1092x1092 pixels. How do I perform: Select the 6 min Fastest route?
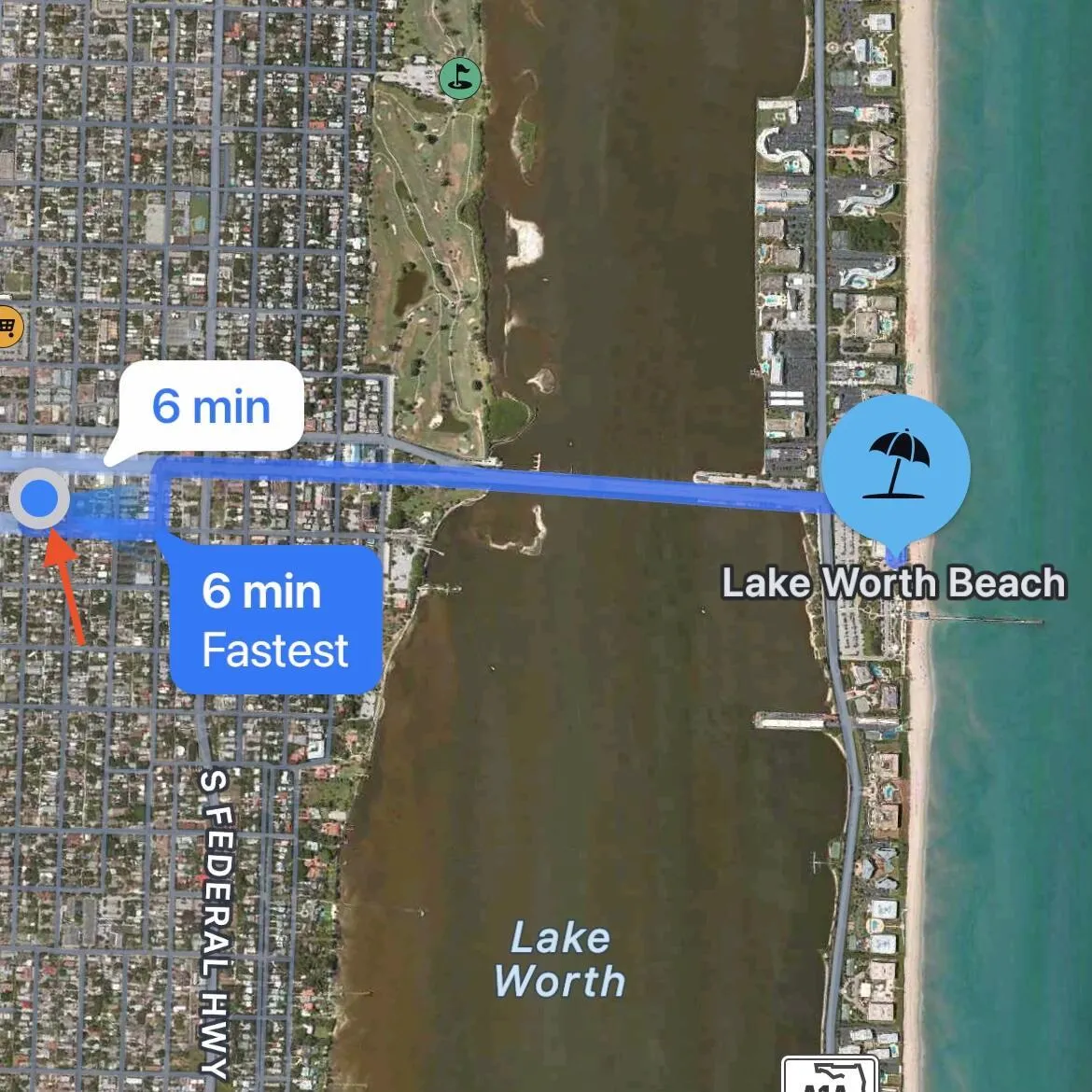(274, 620)
